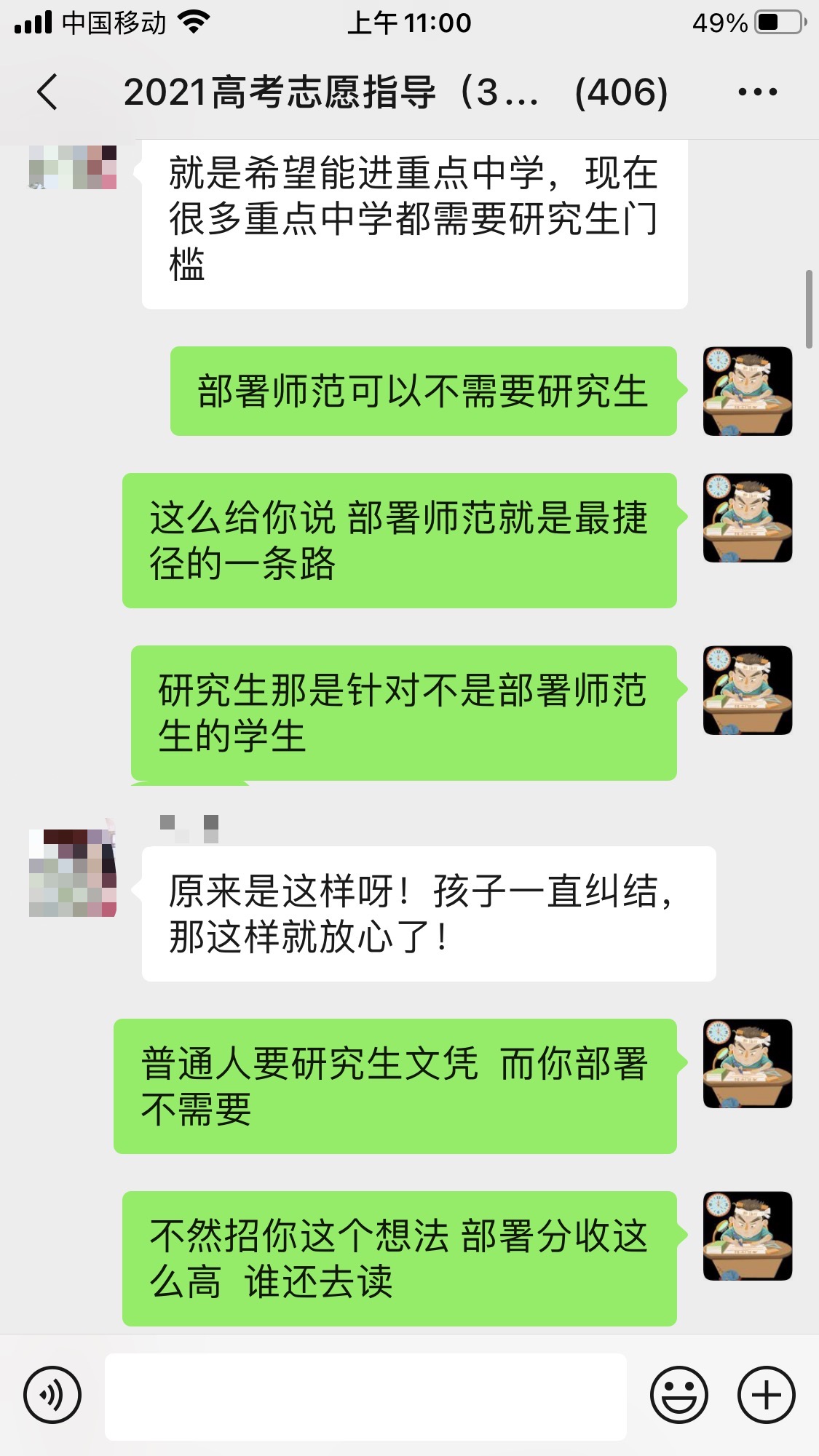Open the emoji sticker panel
The height and width of the screenshot is (1456, 819).
[678, 1395]
